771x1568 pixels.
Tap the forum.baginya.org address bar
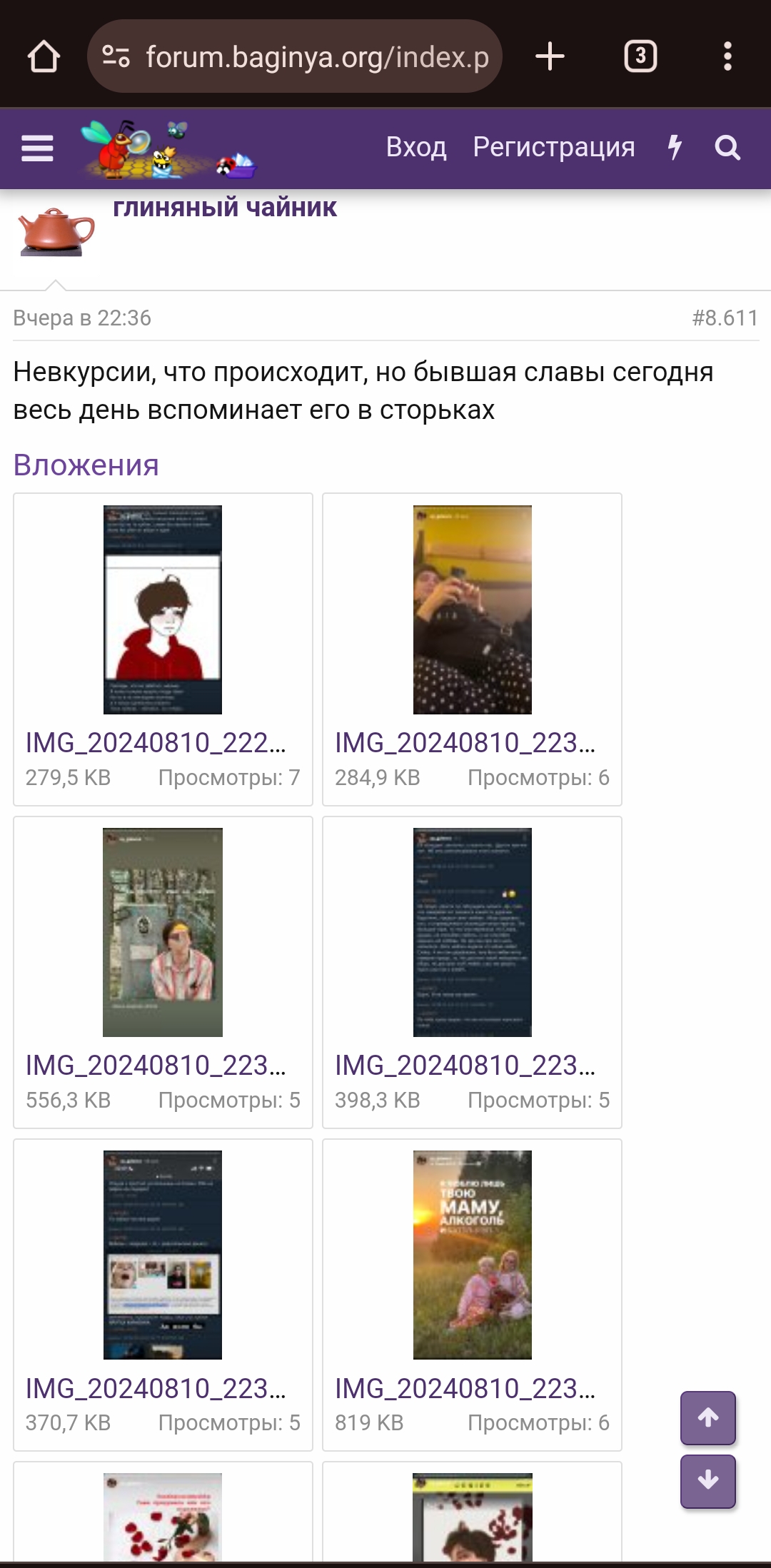[295, 56]
